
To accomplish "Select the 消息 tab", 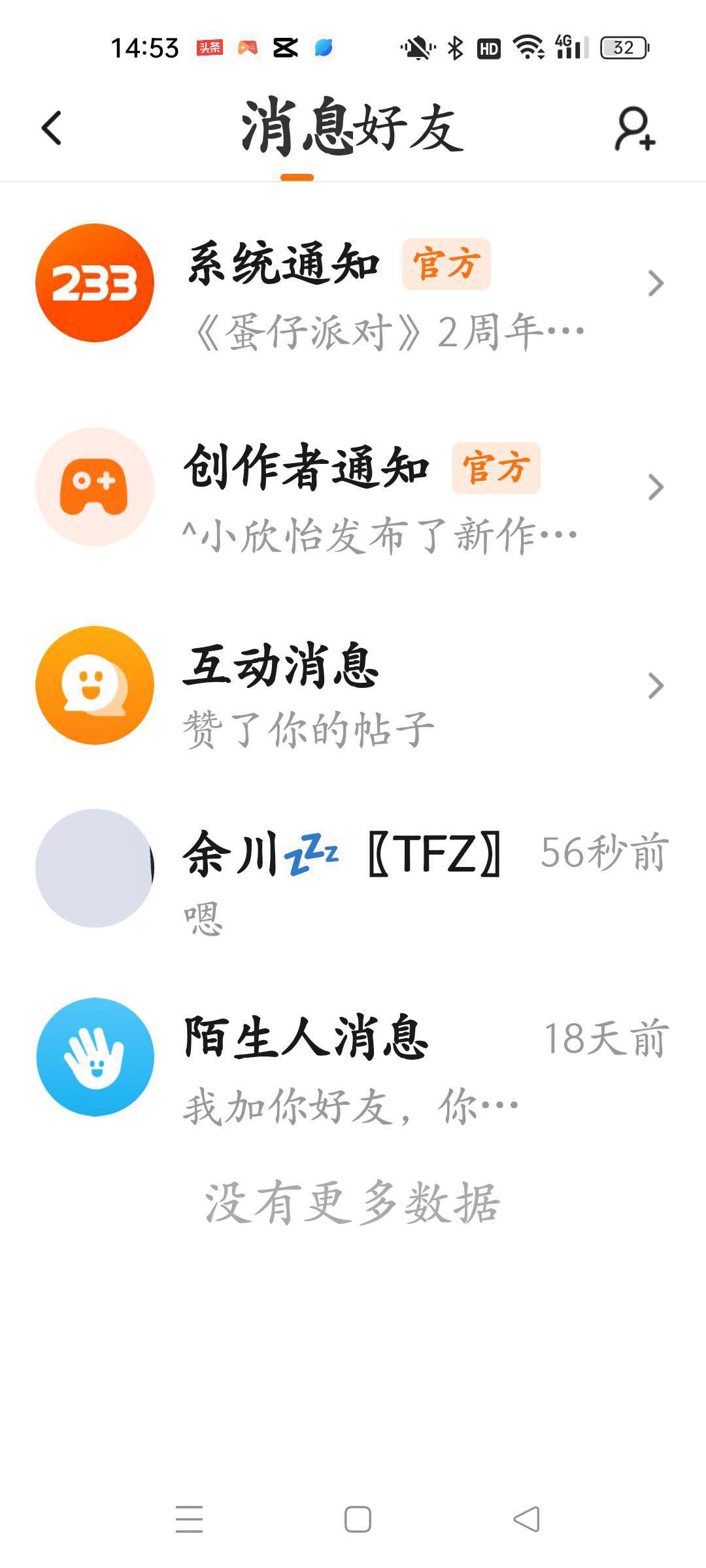I will tap(298, 127).
